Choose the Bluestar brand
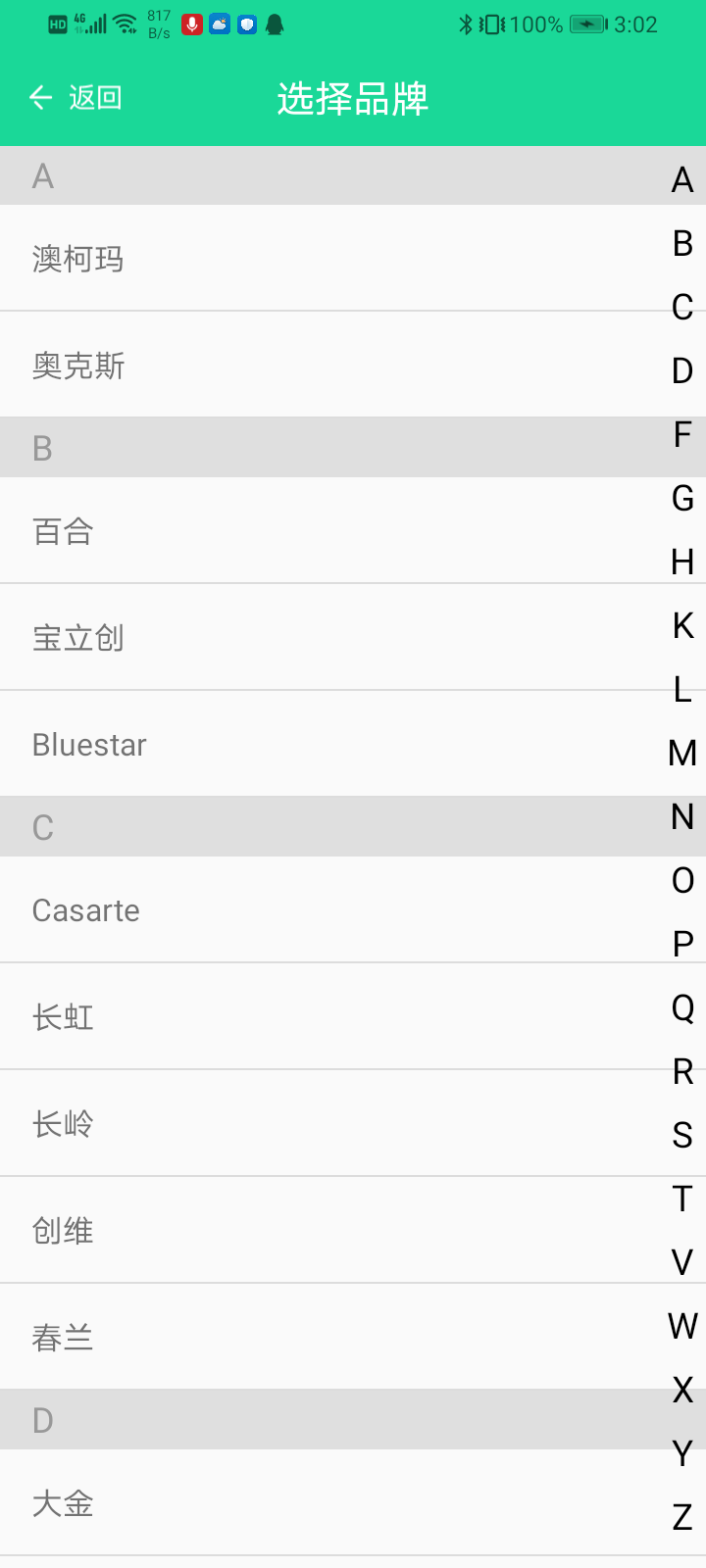The image size is (706, 1568). [89, 745]
